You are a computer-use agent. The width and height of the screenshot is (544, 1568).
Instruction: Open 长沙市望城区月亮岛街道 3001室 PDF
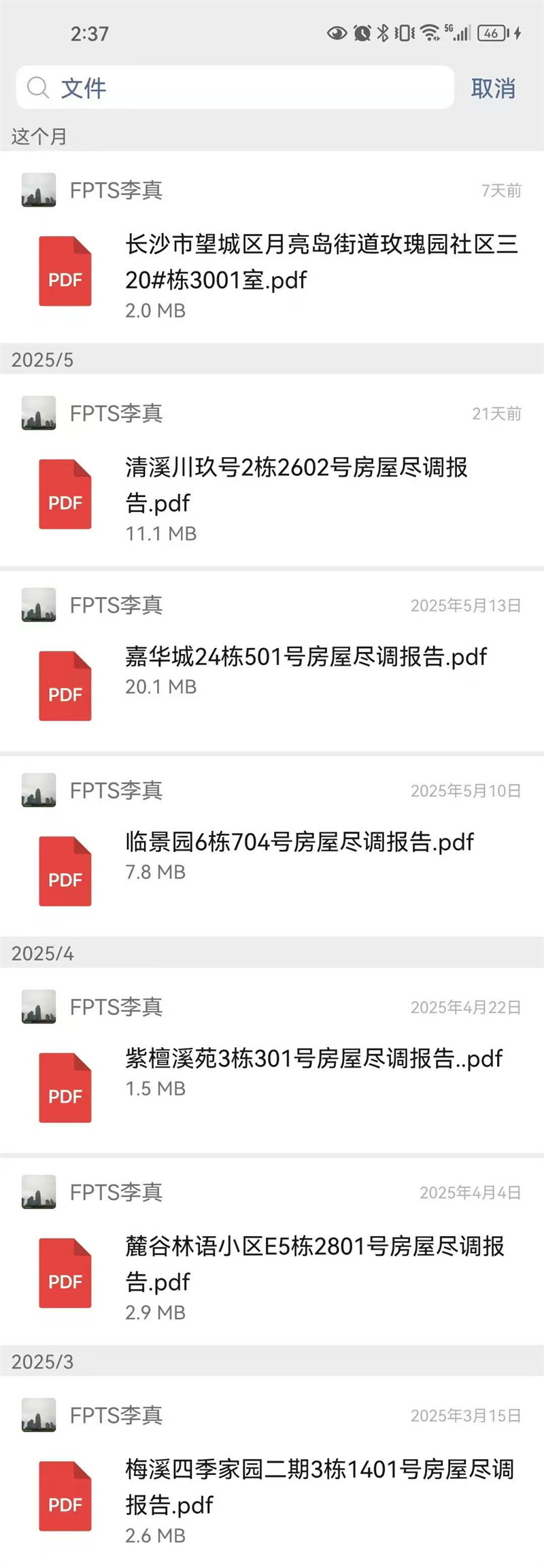(320, 262)
